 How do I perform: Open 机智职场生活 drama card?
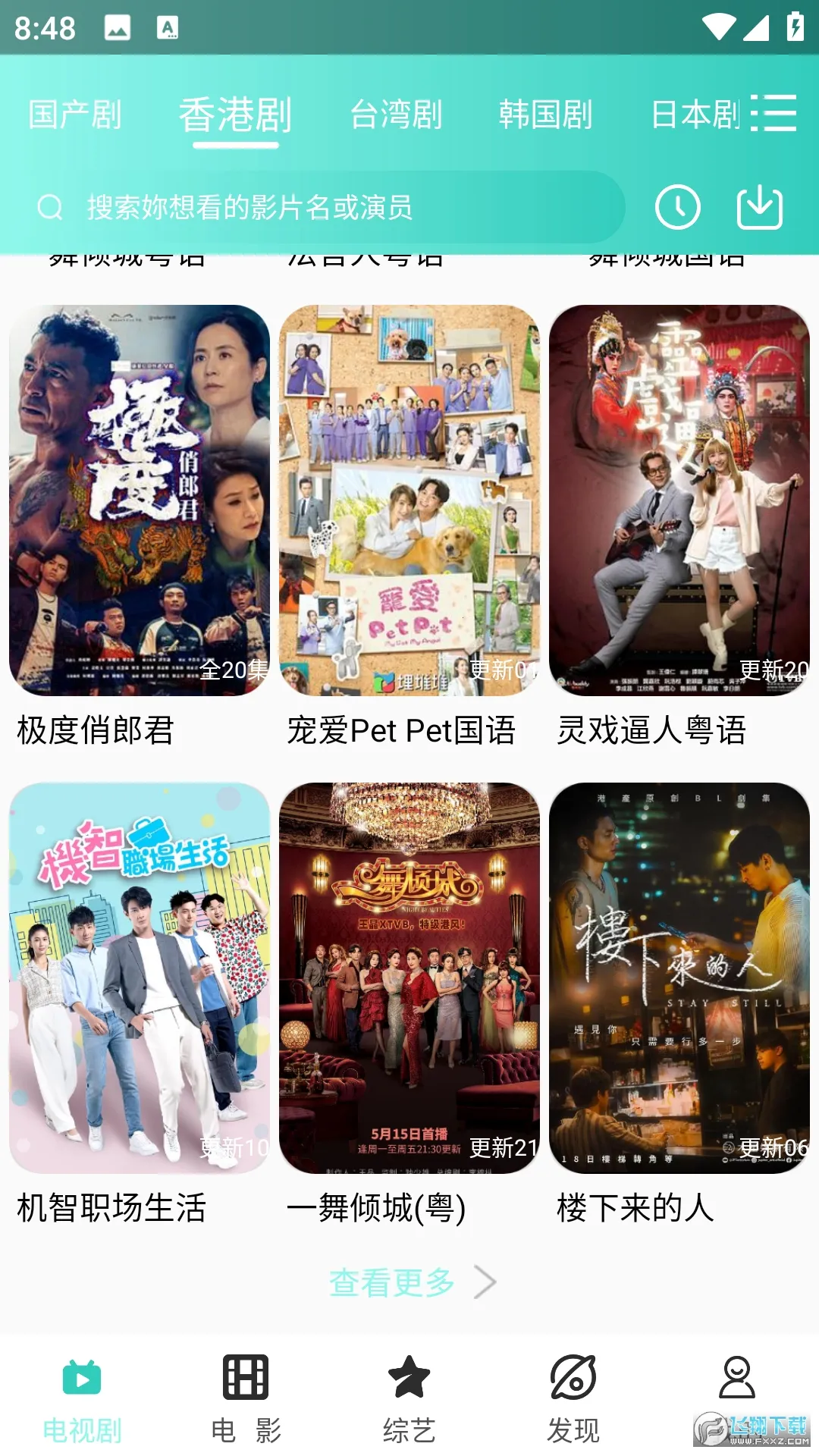140,978
